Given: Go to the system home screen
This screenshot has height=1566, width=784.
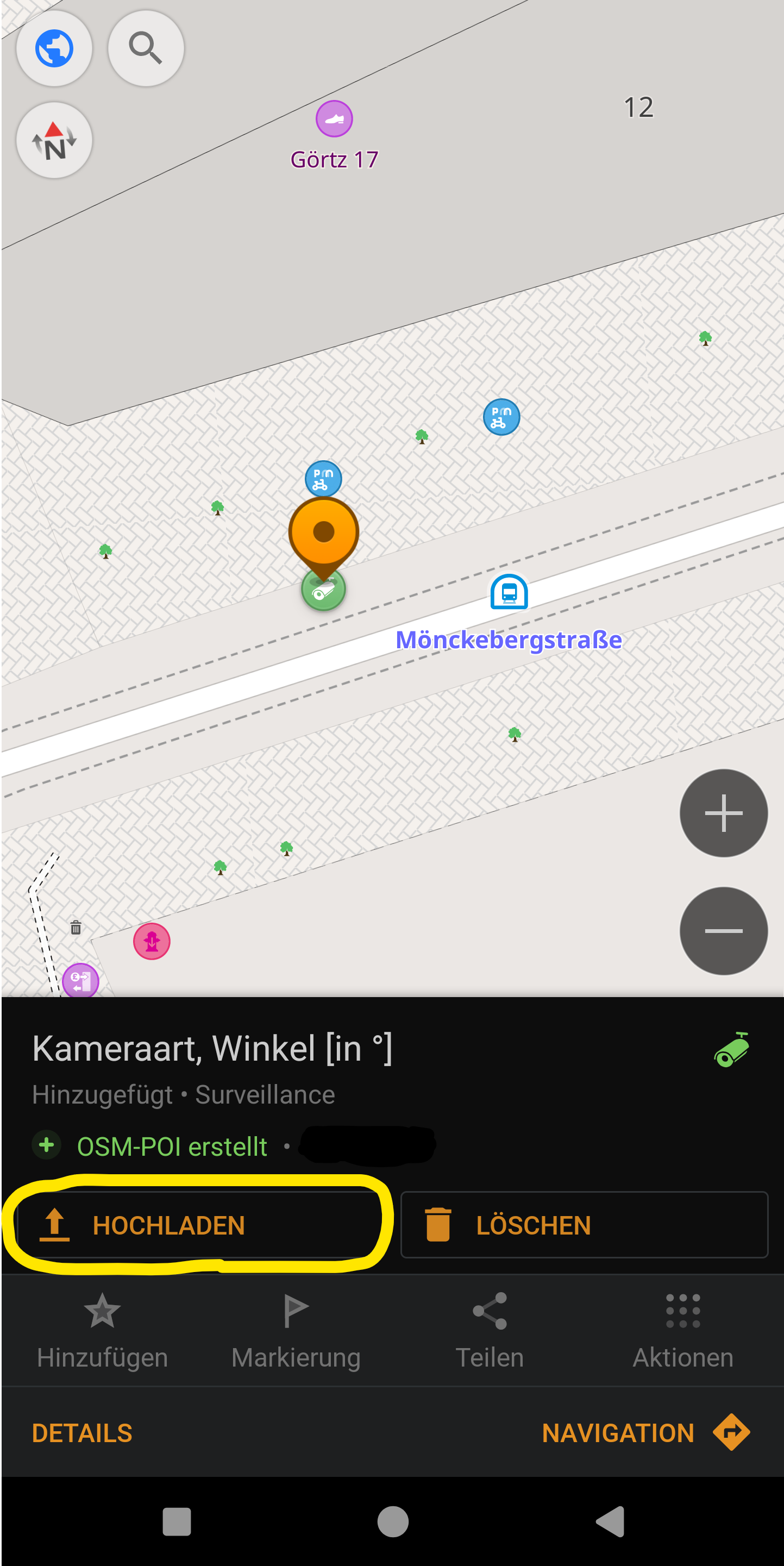Looking at the screenshot, I should tap(393, 1521).
